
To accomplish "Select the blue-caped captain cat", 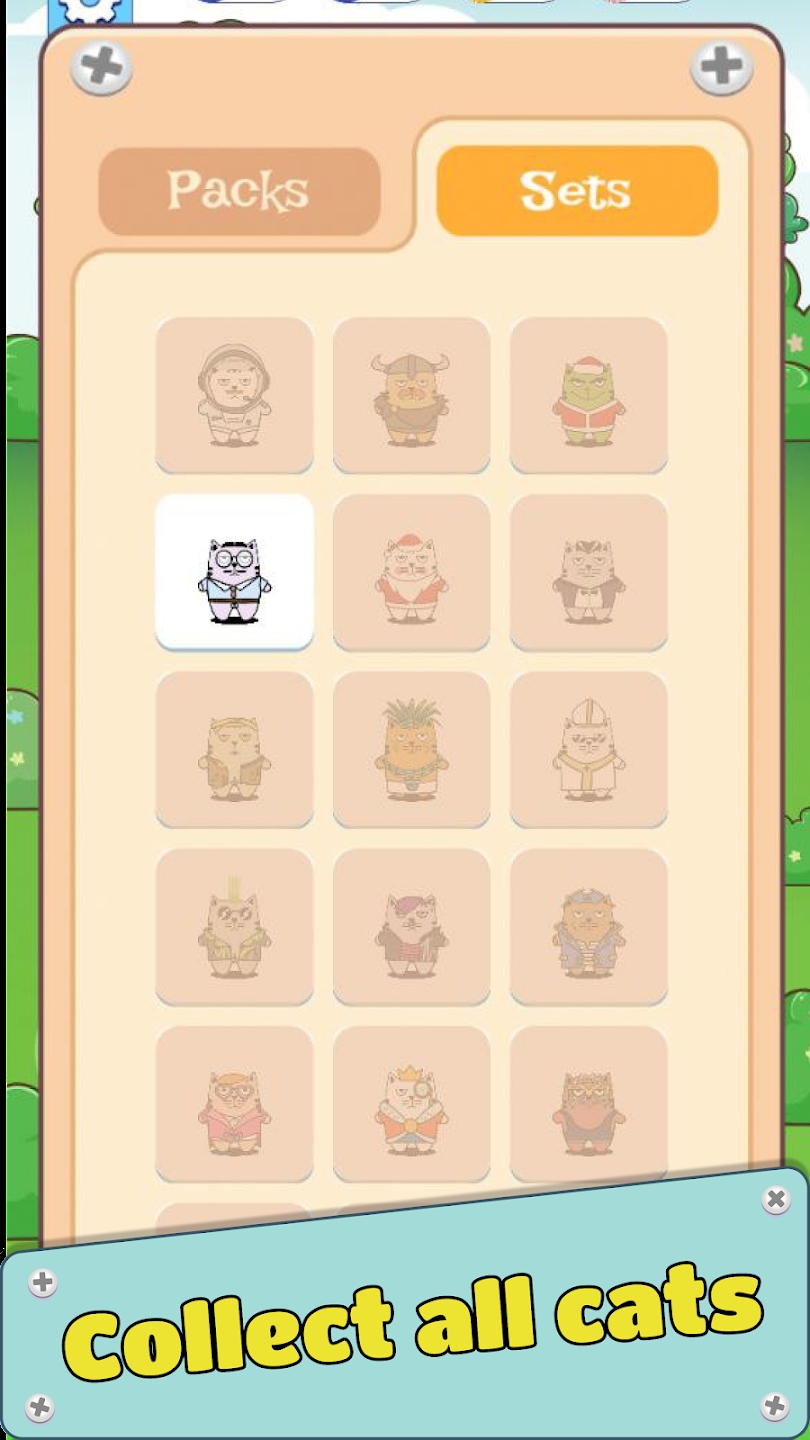I will pos(588,928).
